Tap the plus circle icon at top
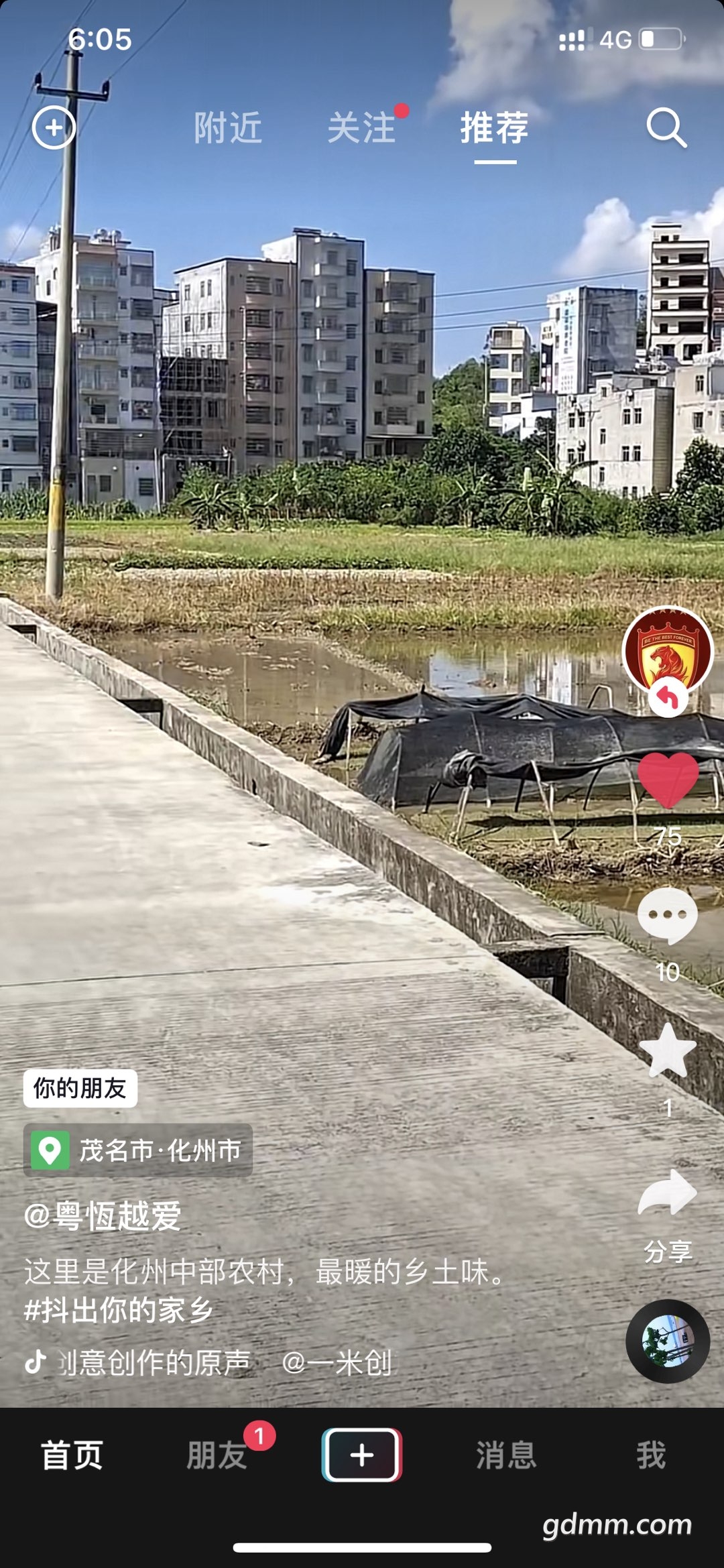The image size is (724, 1568). tap(54, 127)
